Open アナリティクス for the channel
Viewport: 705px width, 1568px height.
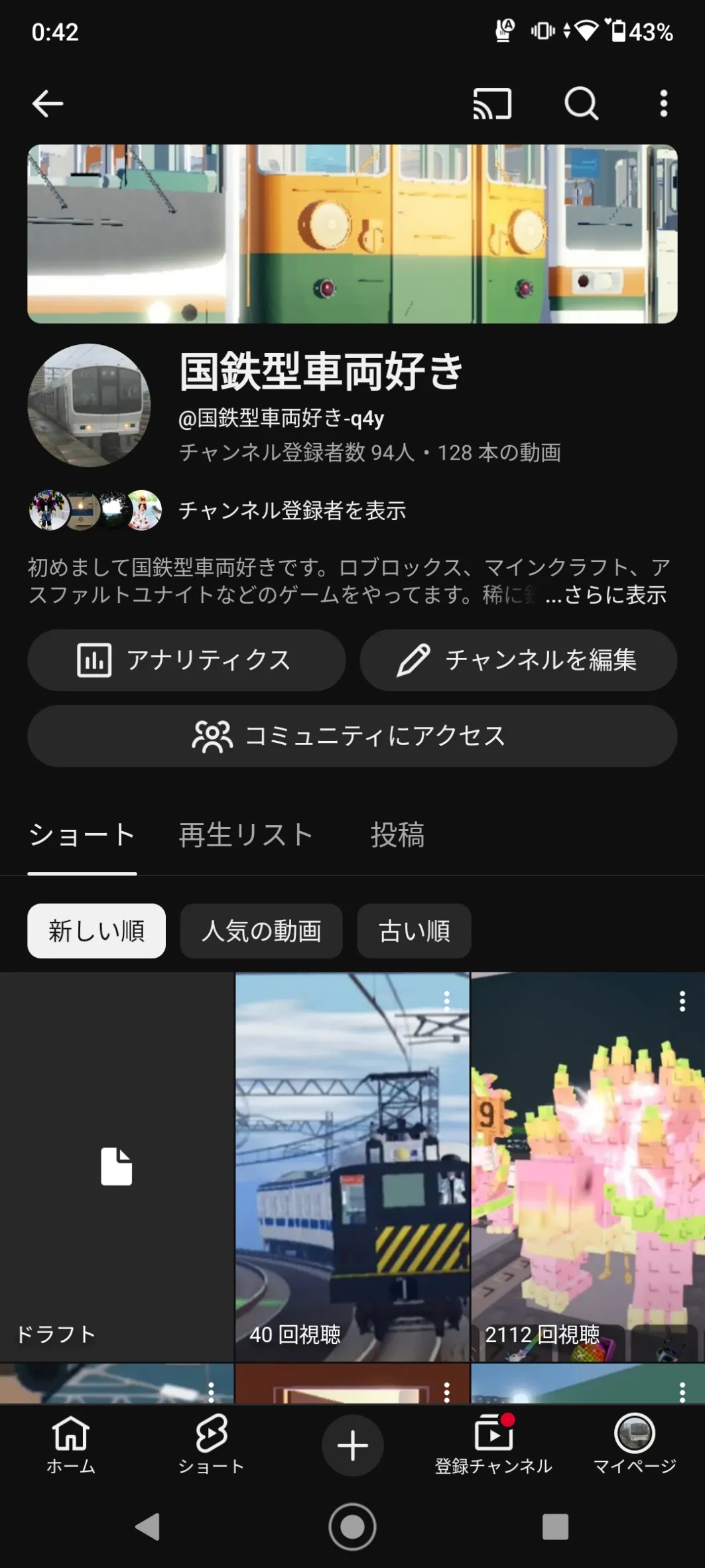(x=186, y=660)
